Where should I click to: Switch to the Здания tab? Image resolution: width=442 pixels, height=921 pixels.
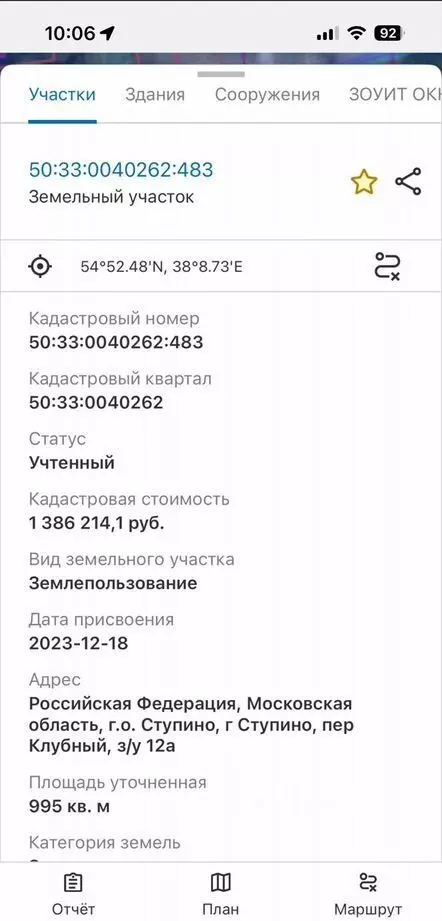click(155, 95)
